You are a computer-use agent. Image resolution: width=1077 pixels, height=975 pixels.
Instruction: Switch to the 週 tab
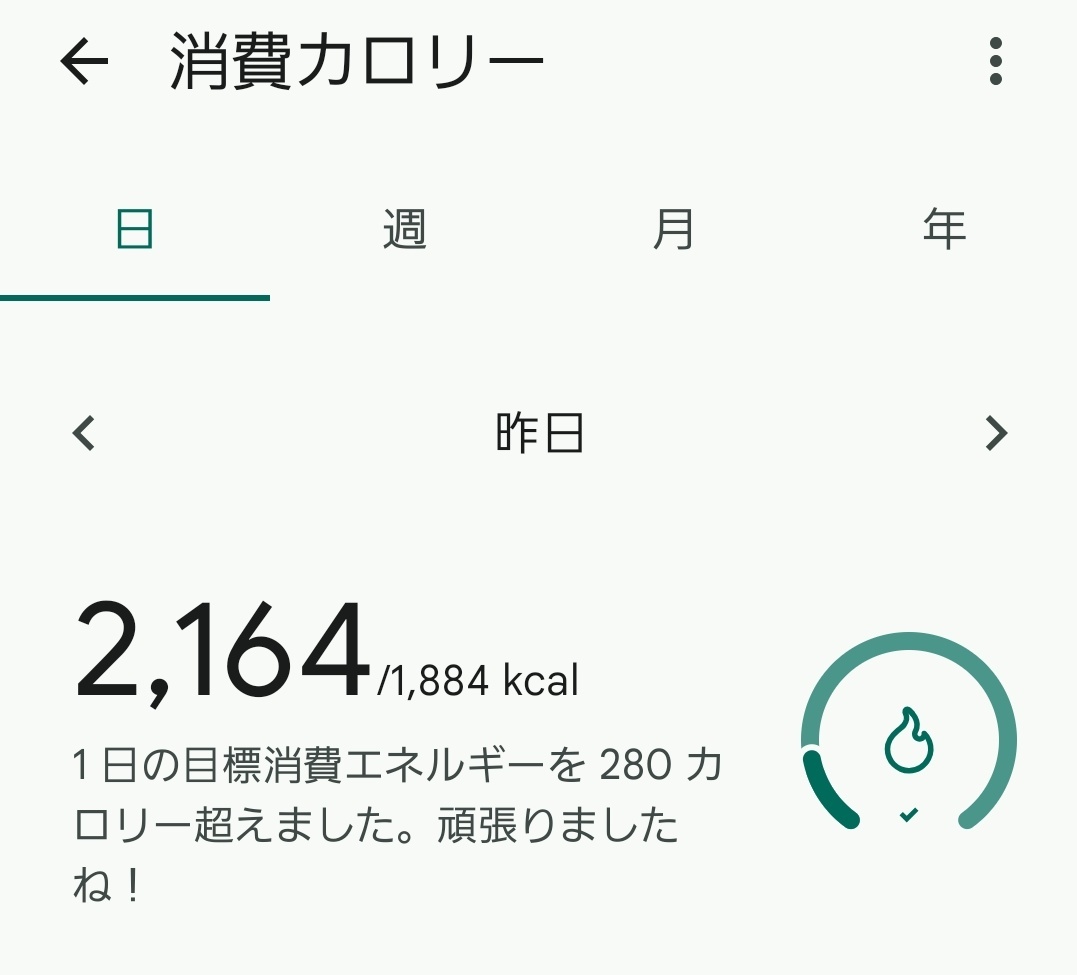[404, 231]
